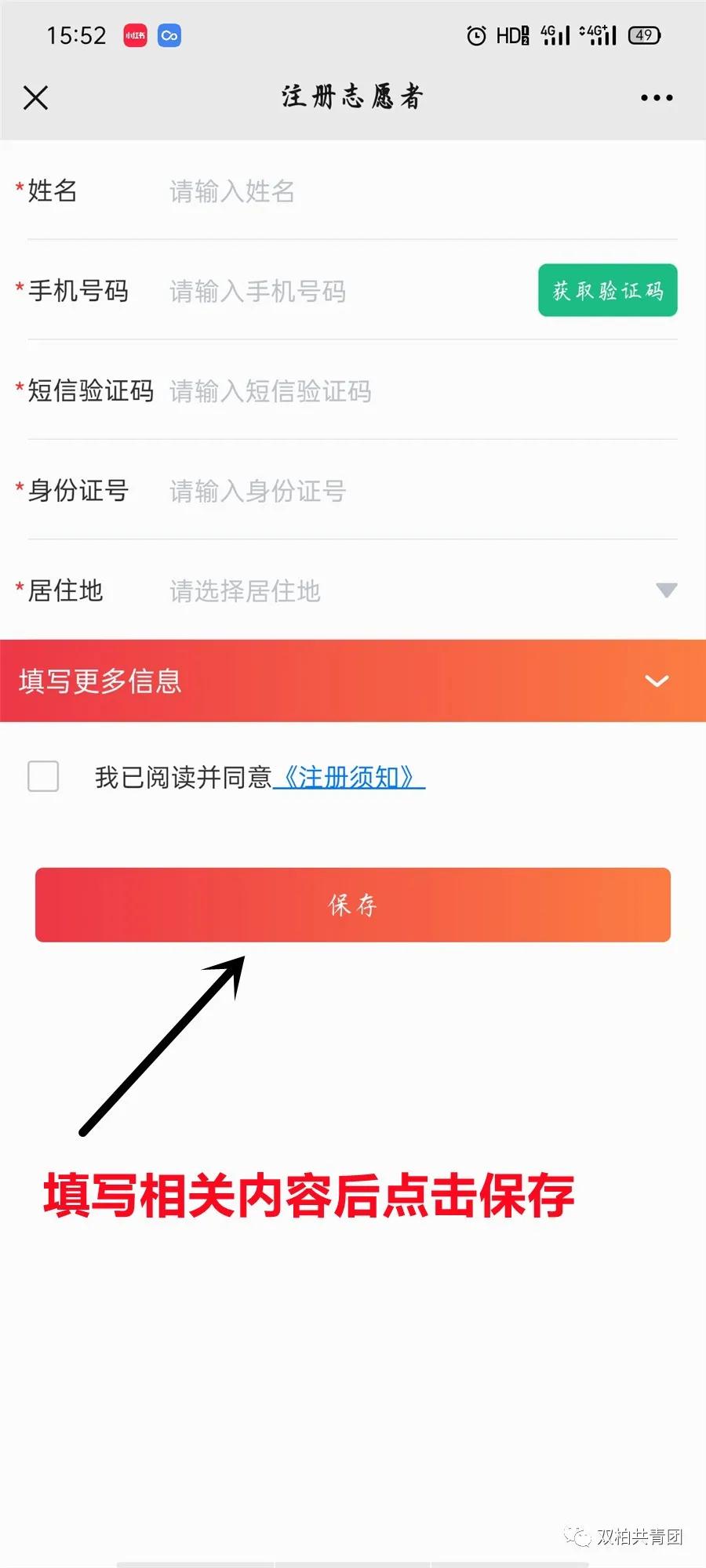
Task: Open the 《注册须知》 link
Action: [349, 778]
